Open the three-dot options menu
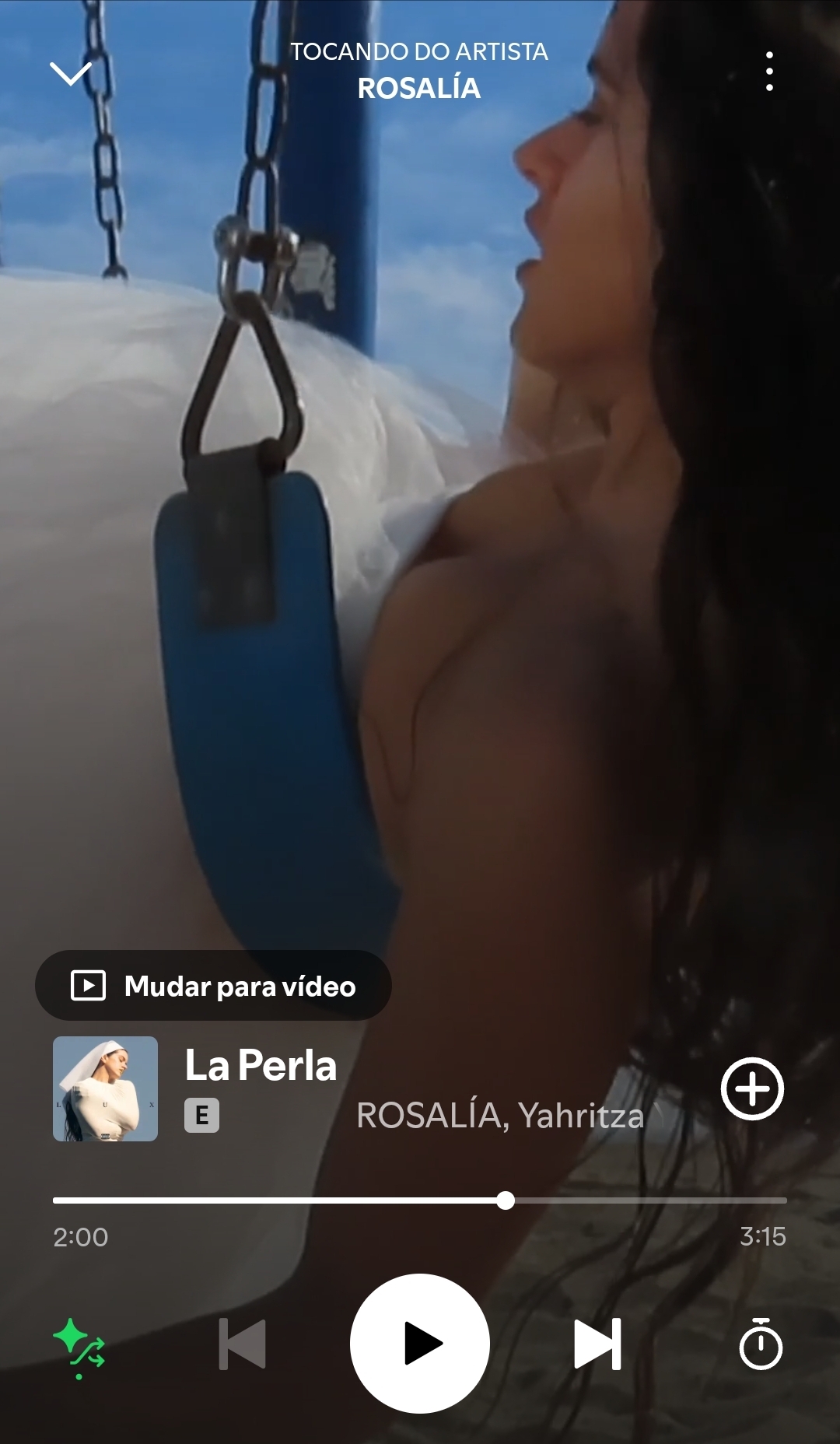This screenshot has height=1444, width=840. [x=768, y=72]
